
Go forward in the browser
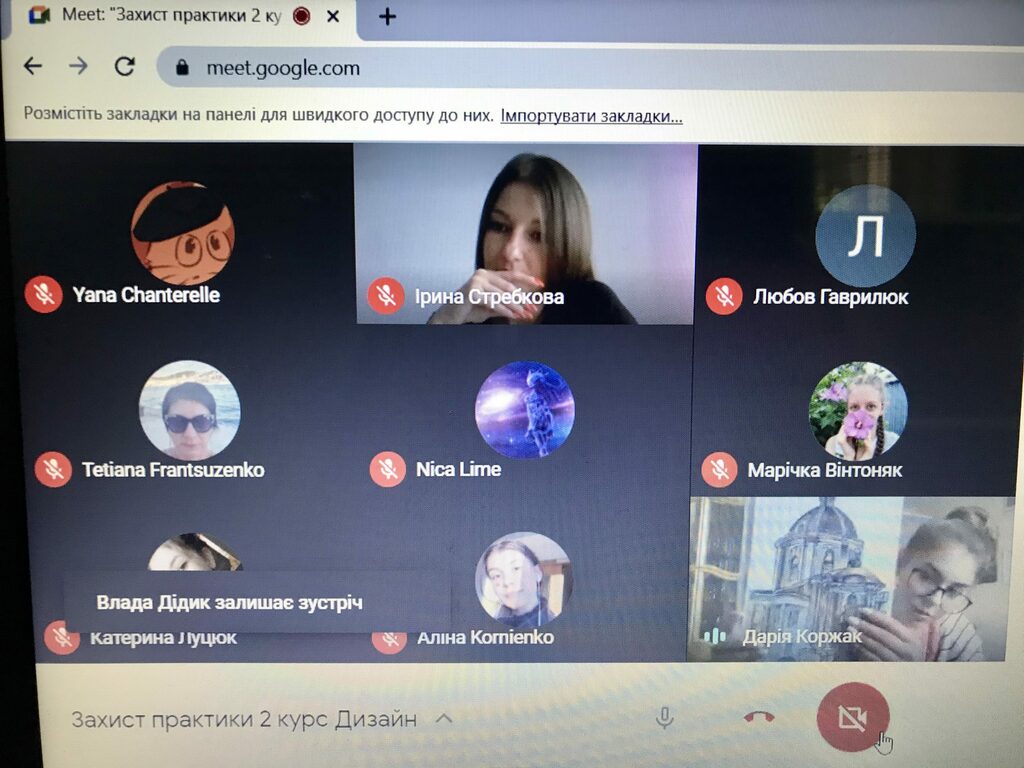(x=78, y=67)
